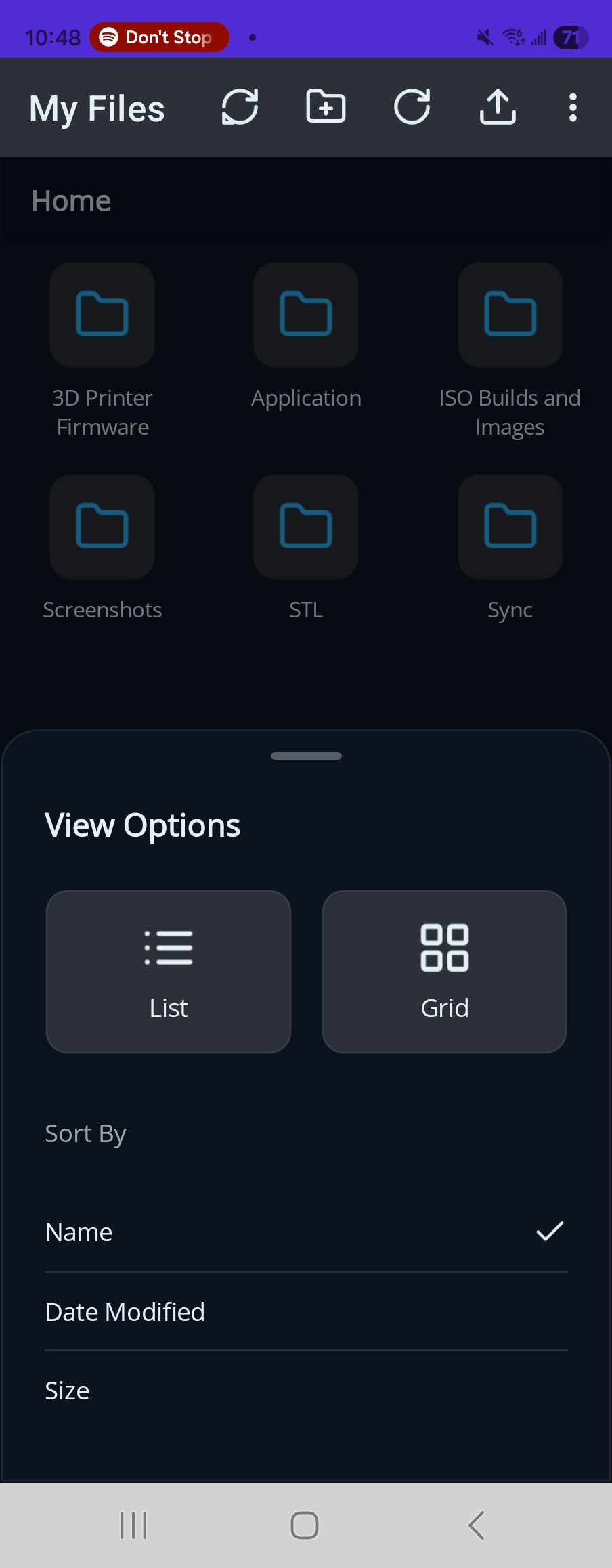The height and width of the screenshot is (1568, 612).
Task: Tap the My Files title
Action: tap(96, 108)
